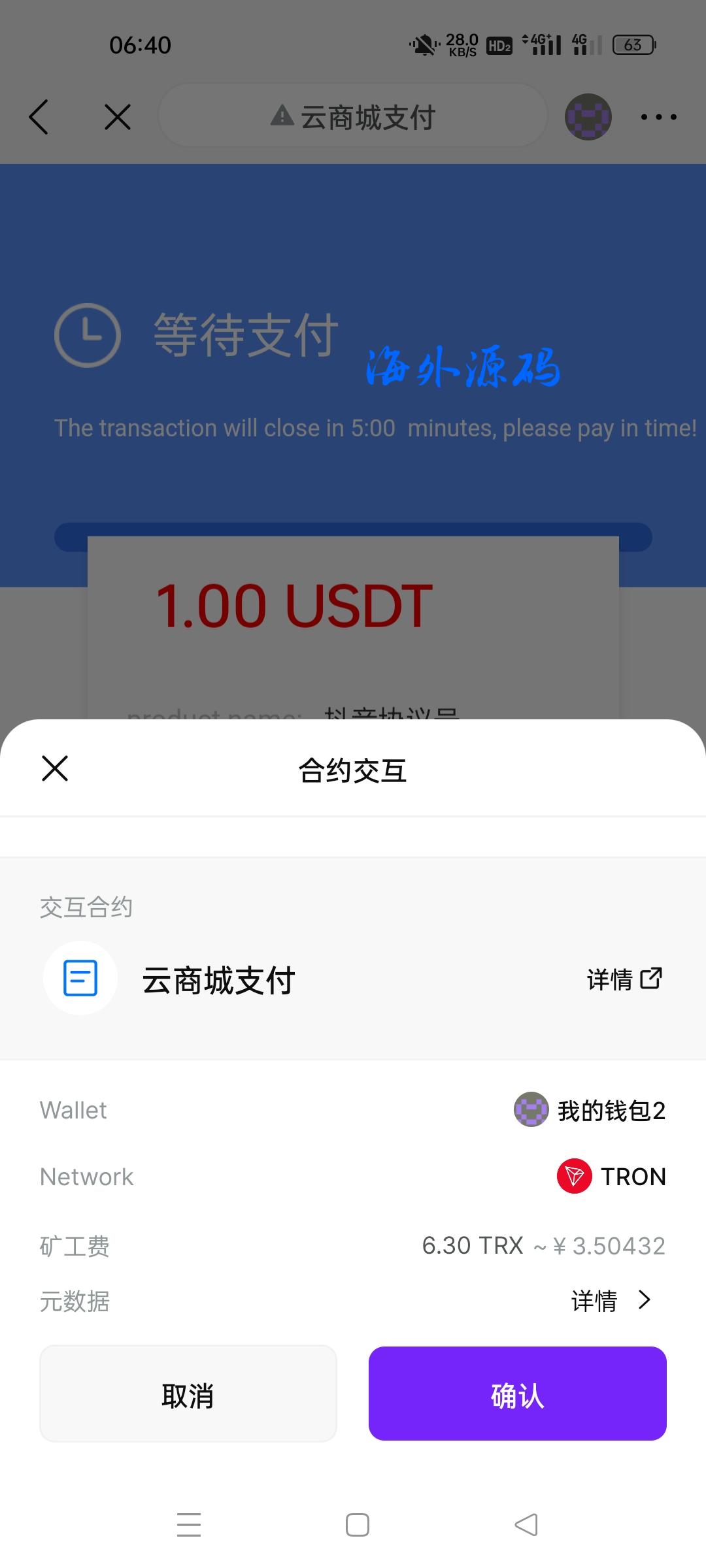Image resolution: width=706 pixels, height=1568 pixels.
Task: Tap the system back button
Action: coord(526,1525)
